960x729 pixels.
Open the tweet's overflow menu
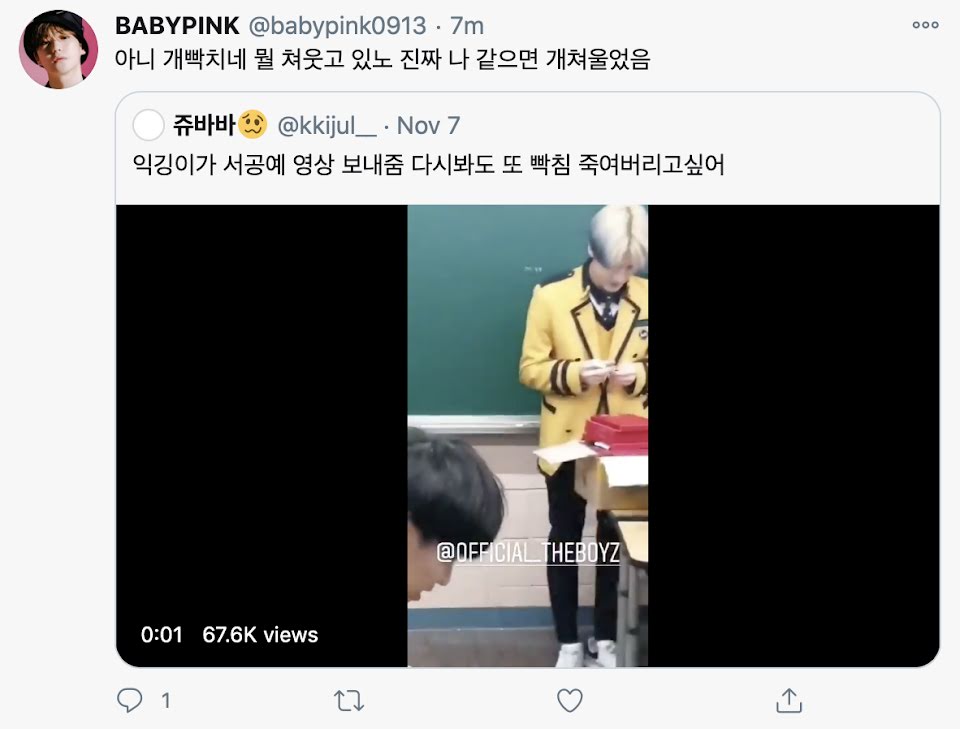click(x=925, y=25)
